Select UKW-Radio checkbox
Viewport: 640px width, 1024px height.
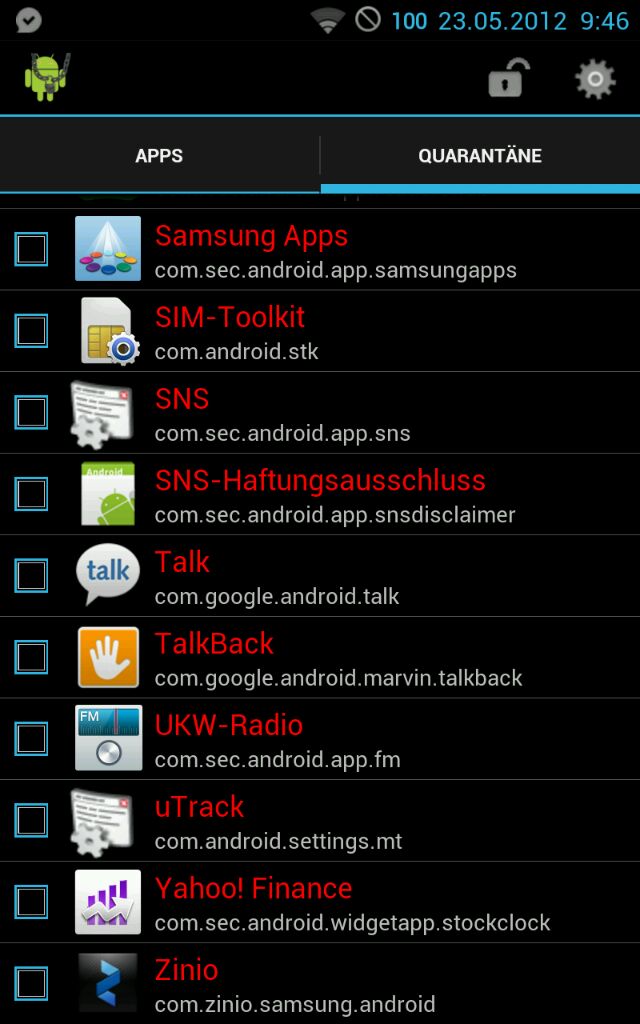click(x=31, y=739)
